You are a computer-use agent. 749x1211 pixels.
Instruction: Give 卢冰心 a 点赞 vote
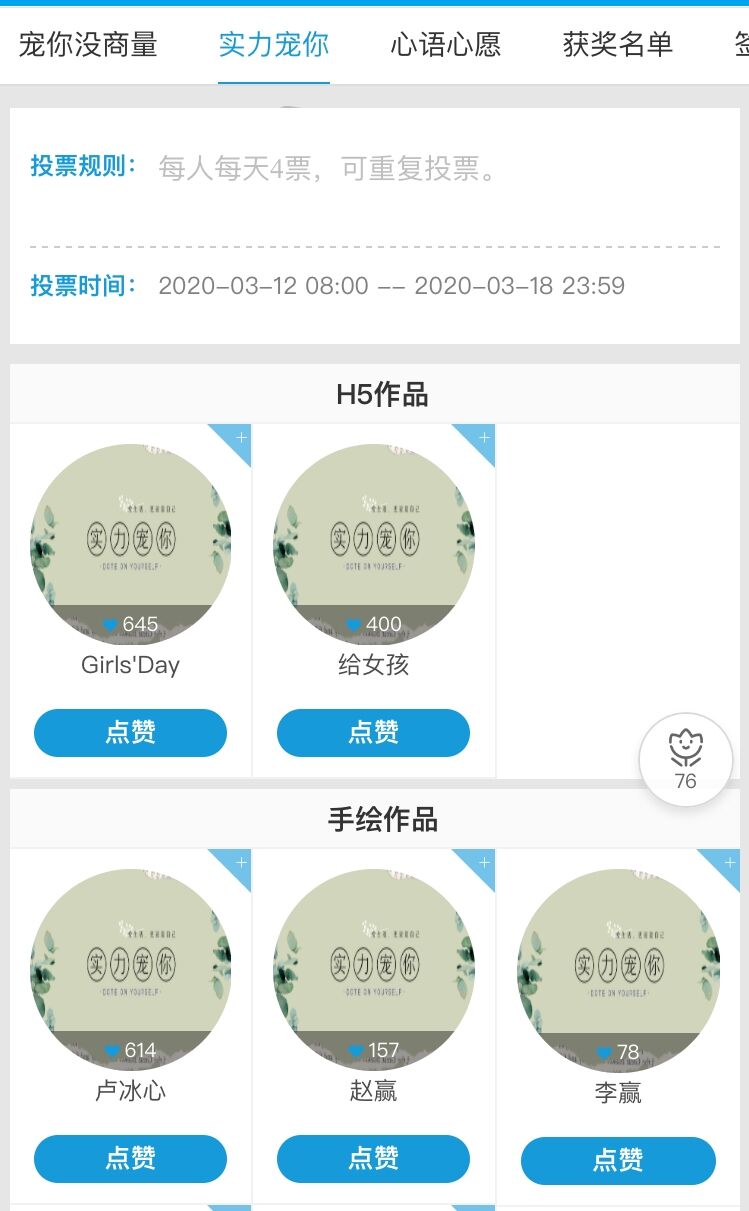pyautogui.click(x=130, y=1159)
